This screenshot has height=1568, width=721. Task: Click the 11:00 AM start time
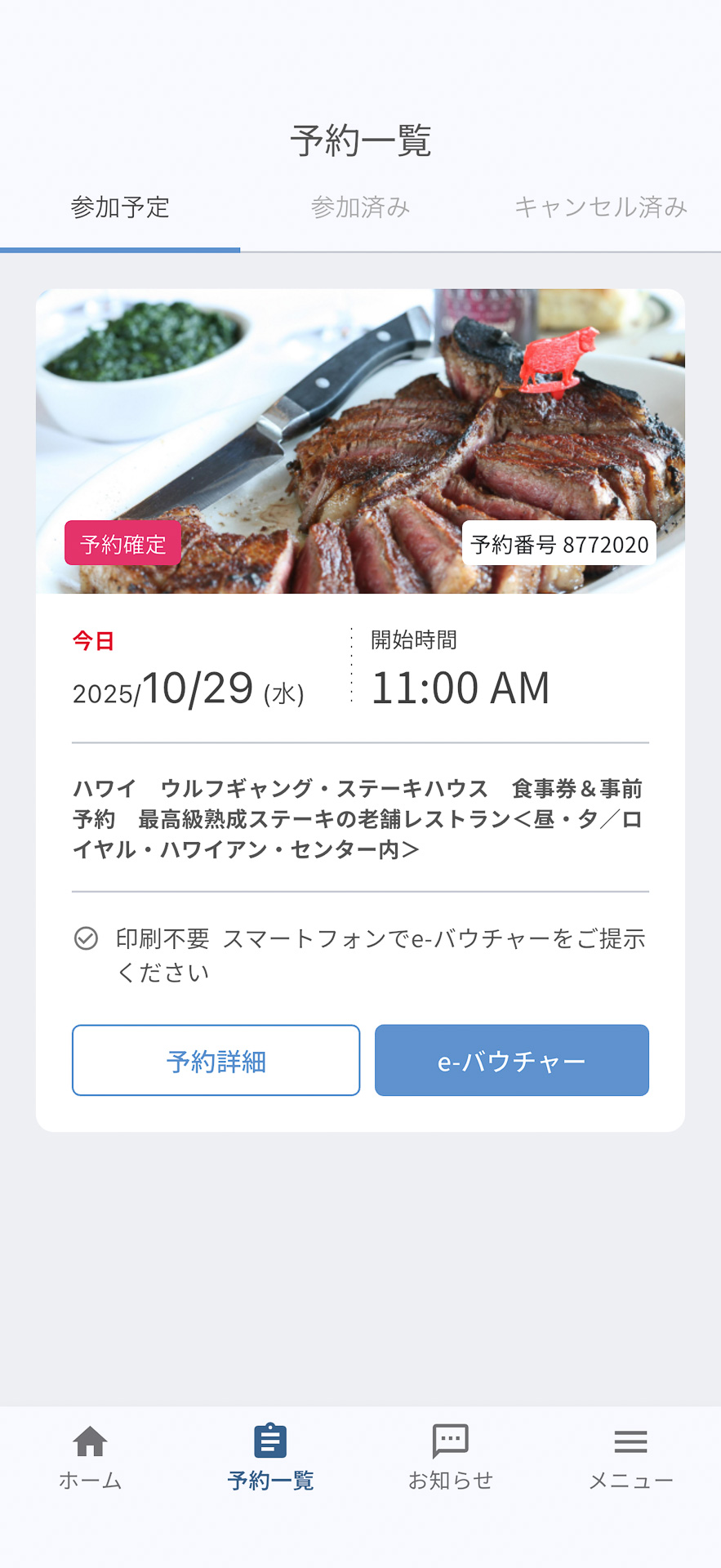460,688
